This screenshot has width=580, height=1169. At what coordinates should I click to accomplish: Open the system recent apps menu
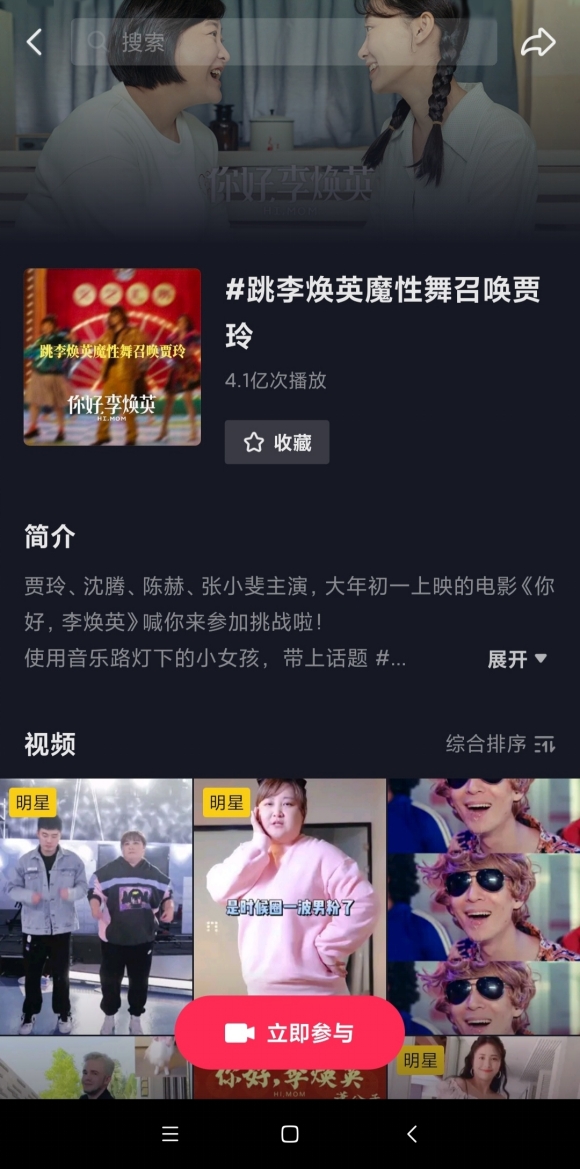click(170, 1134)
